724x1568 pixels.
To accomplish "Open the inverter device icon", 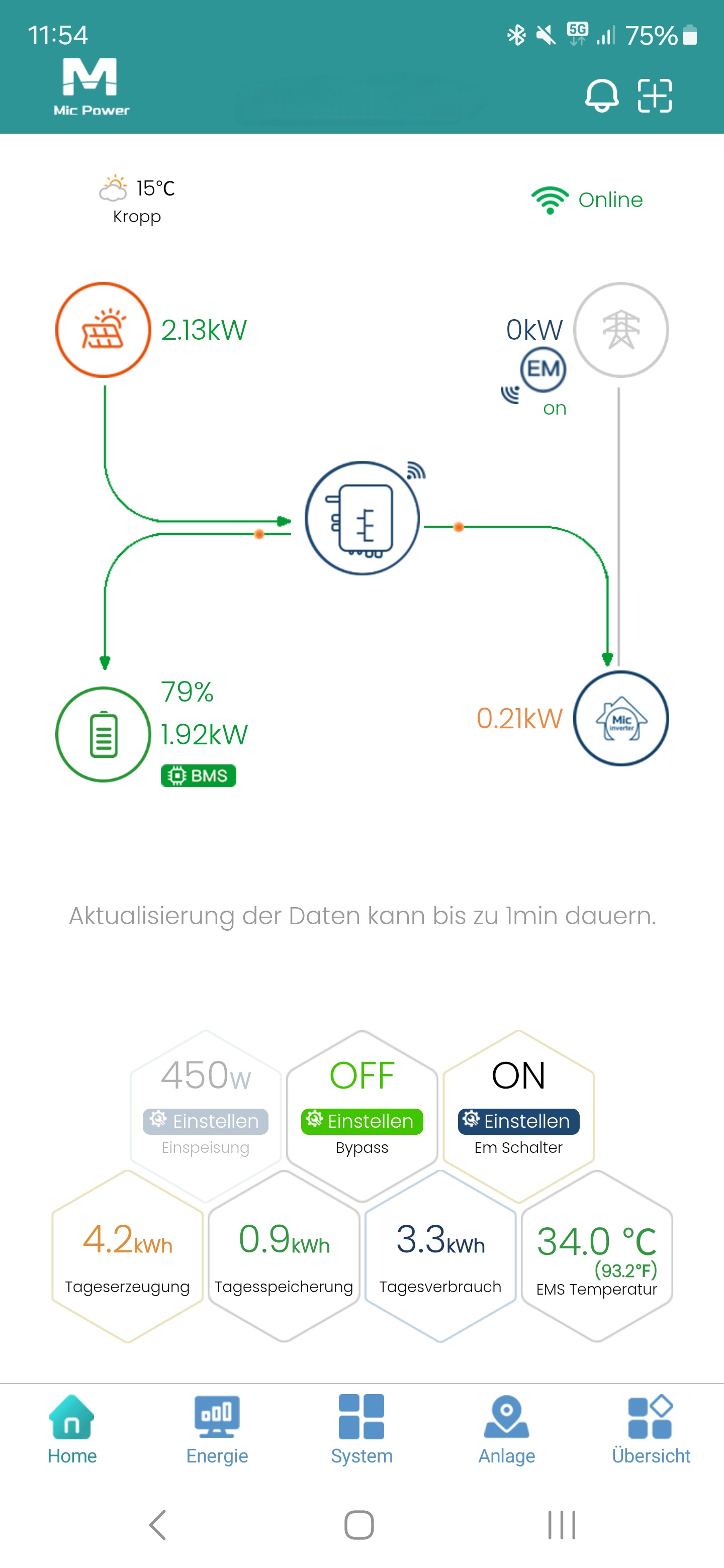I will click(x=363, y=518).
